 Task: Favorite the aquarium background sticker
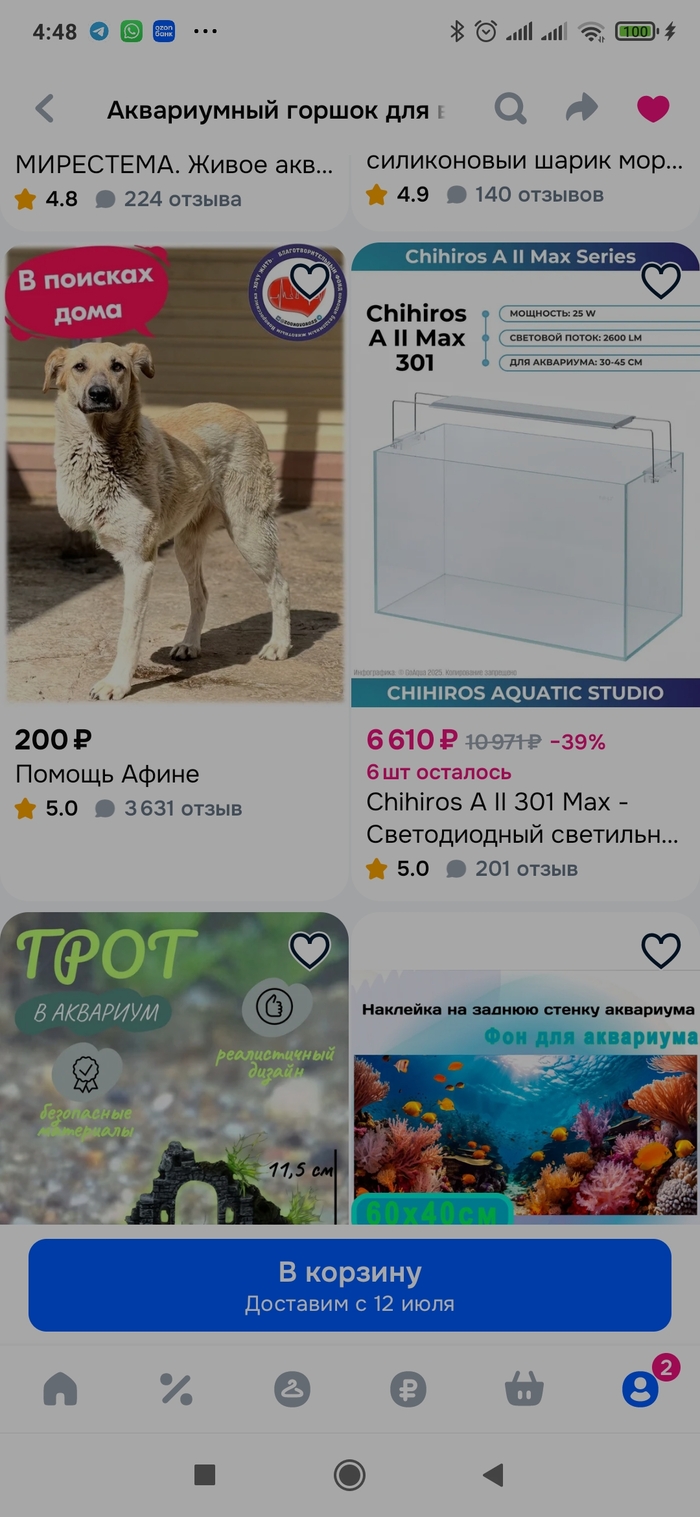click(660, 950)
